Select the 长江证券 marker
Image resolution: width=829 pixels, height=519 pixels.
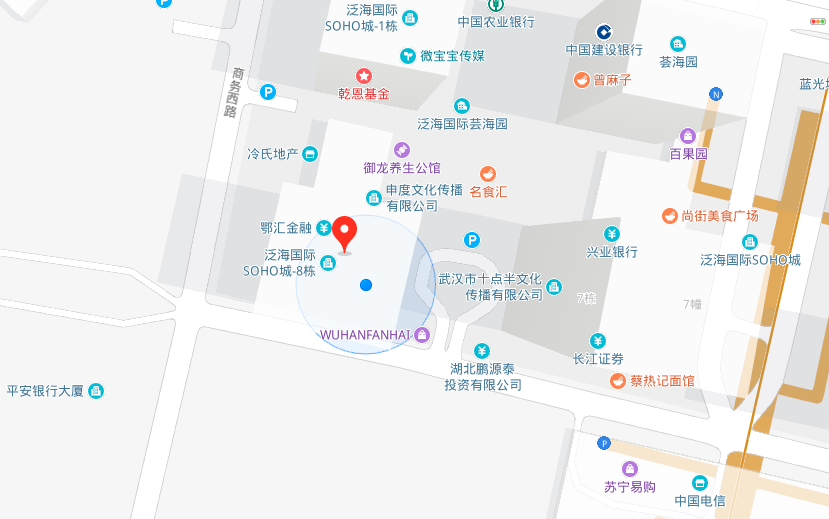pyautogui.click(x=598, y=341)
